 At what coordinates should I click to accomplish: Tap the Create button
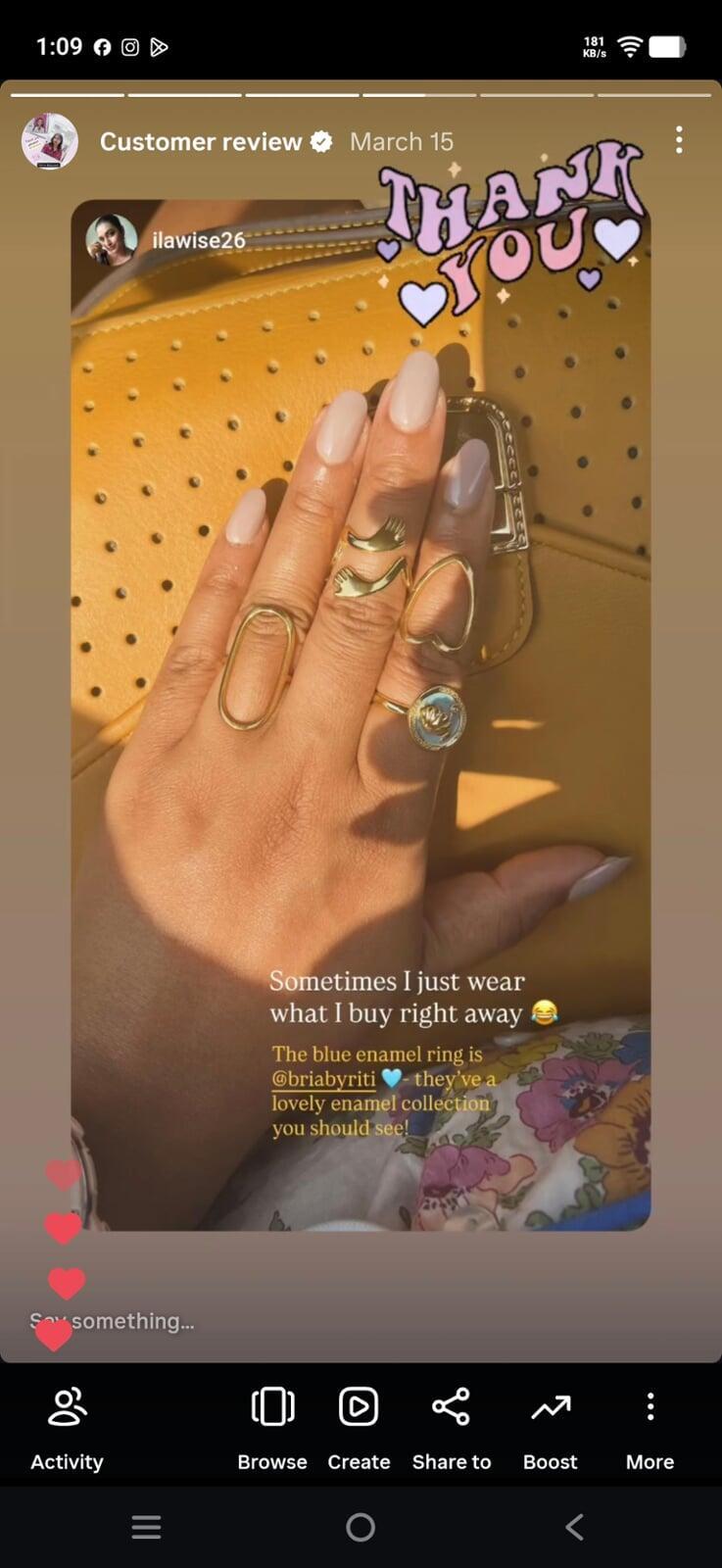point(359,1428)
